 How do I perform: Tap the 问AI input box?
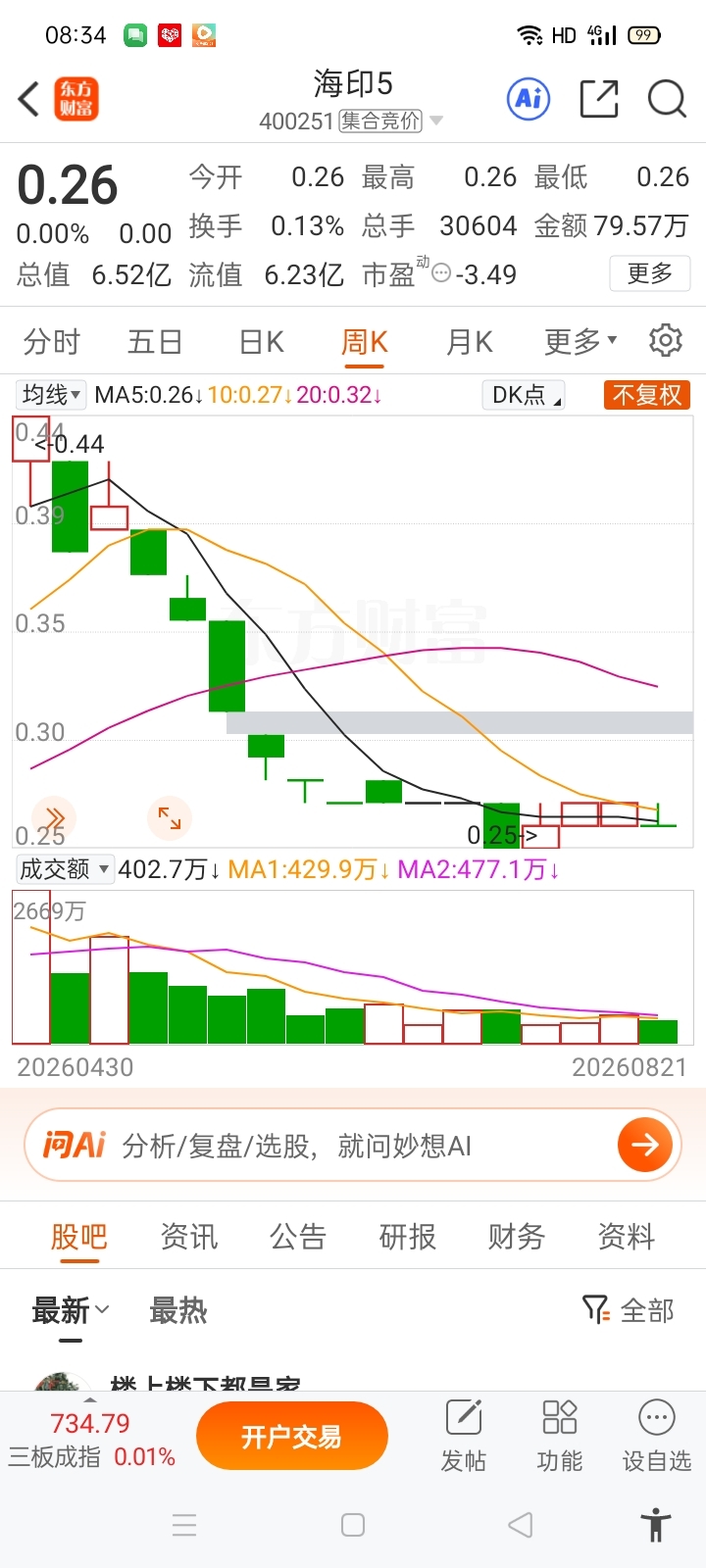353,1145
